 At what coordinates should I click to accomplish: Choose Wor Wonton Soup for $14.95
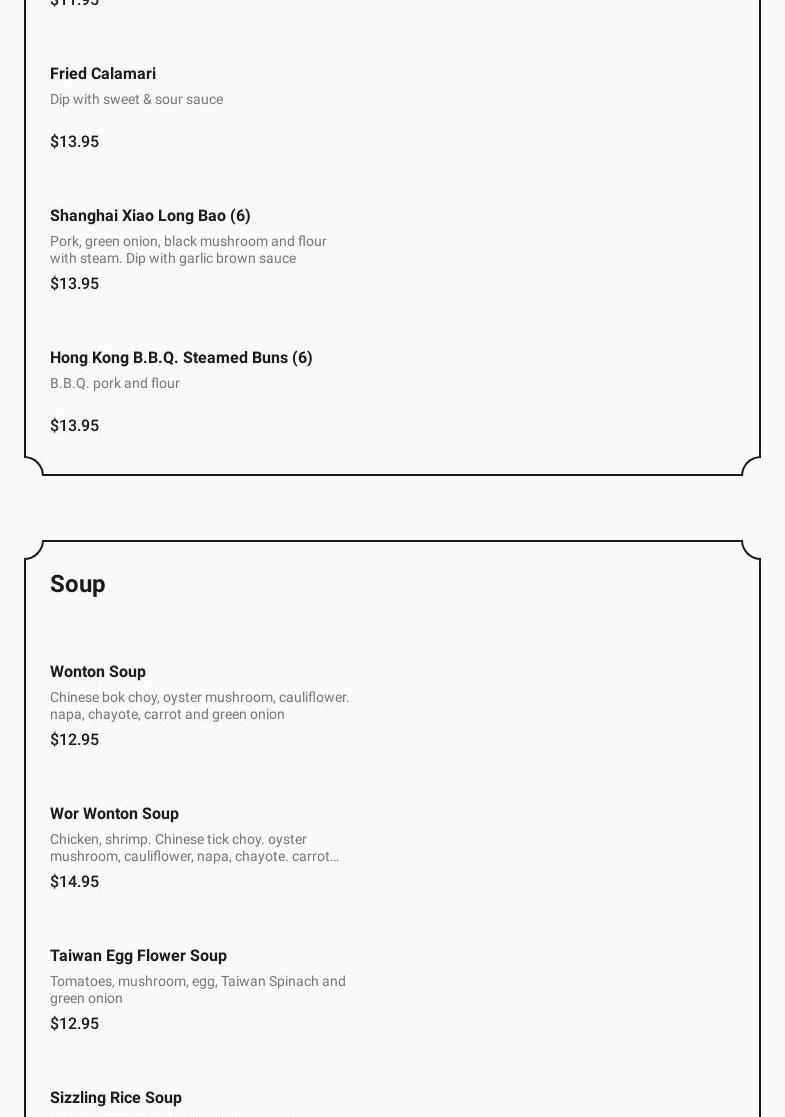click(114, 814)
